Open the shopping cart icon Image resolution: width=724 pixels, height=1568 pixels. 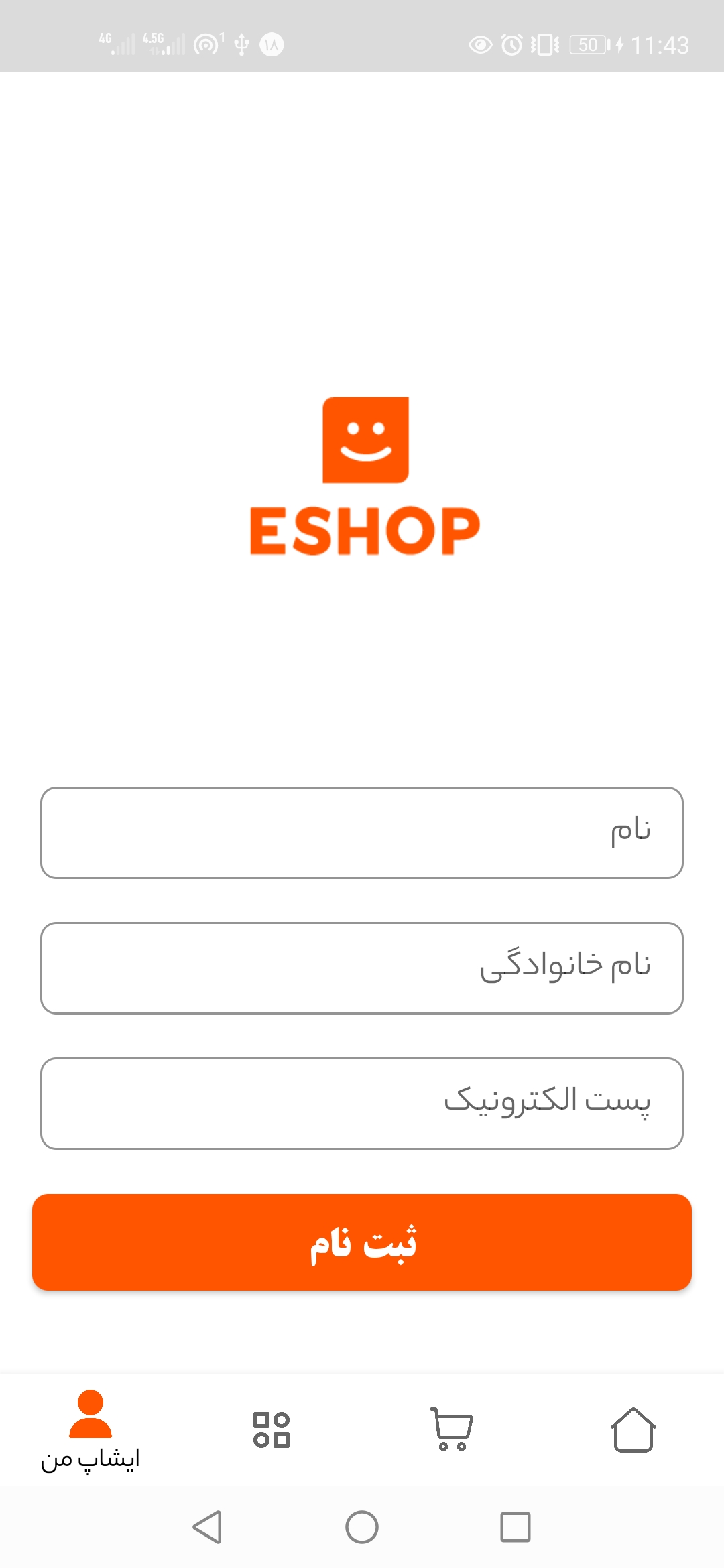[x=452, y=1427]
